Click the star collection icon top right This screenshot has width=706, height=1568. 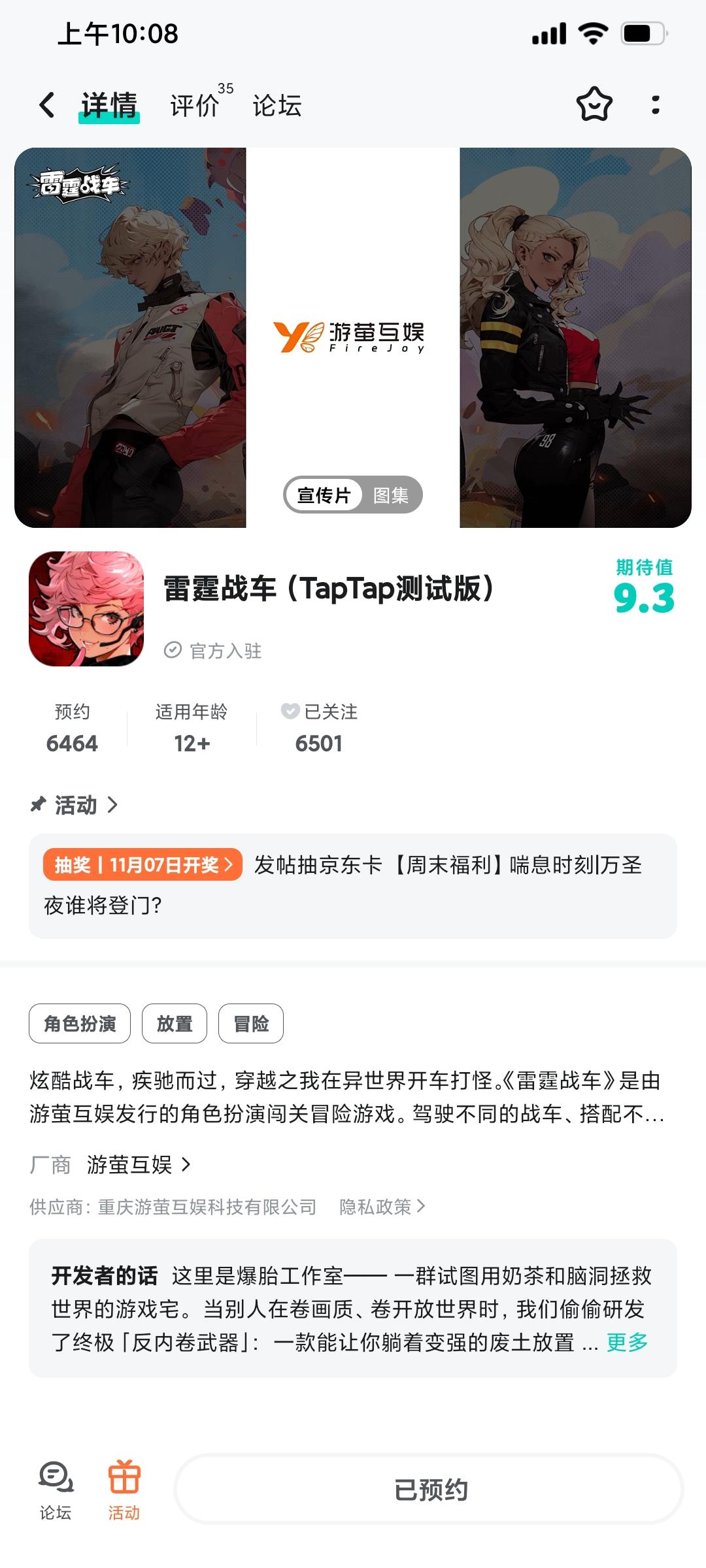pos(594,105)
